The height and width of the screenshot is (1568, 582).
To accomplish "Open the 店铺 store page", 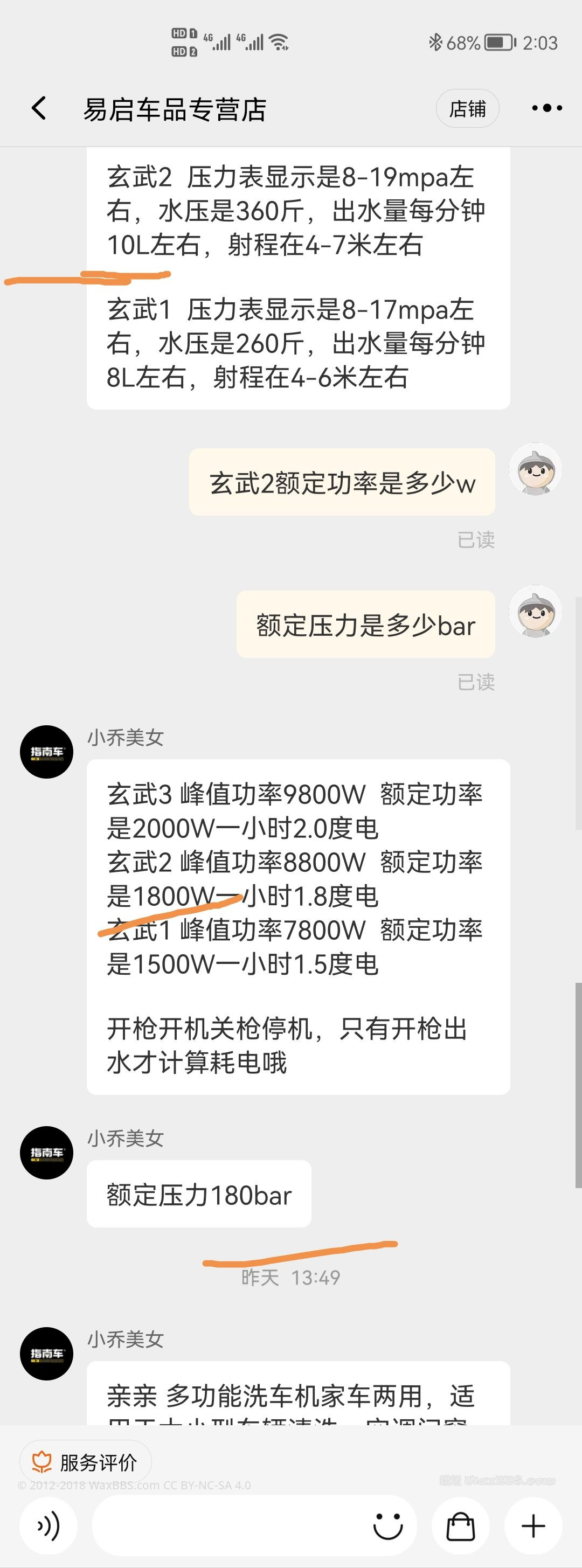I will 467,108.
